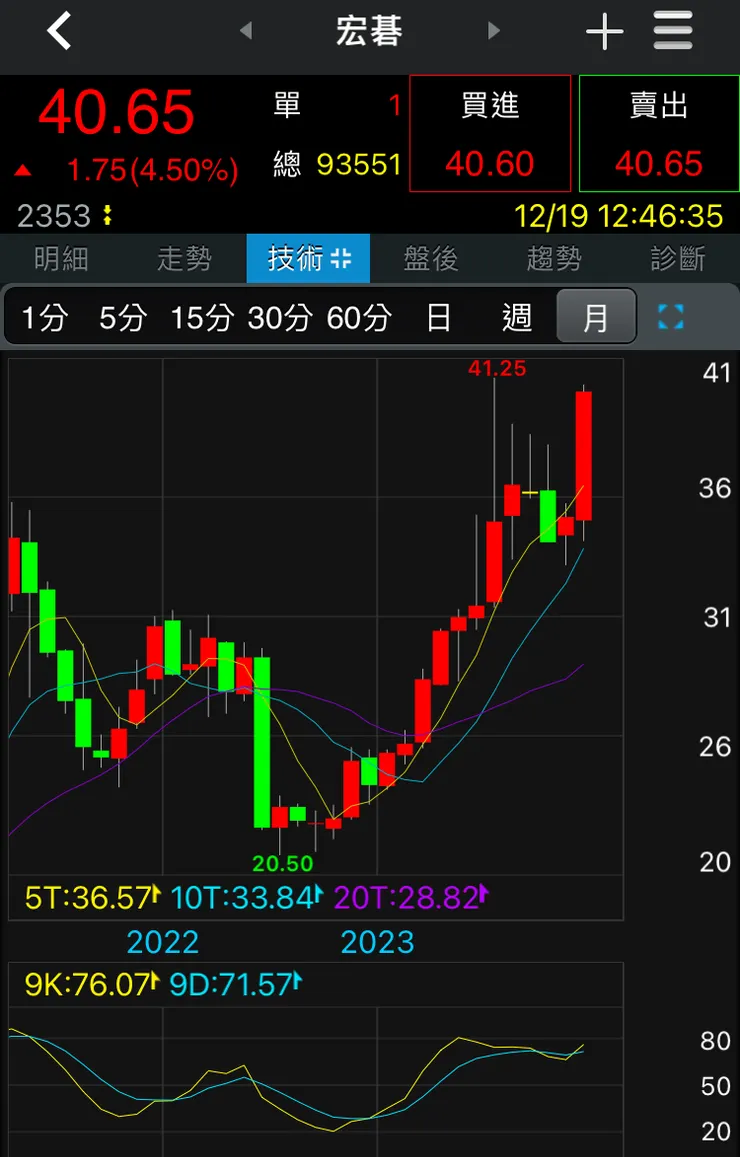Select the 技術 tab
This screenshot has height=1157, width=740.
308,259
